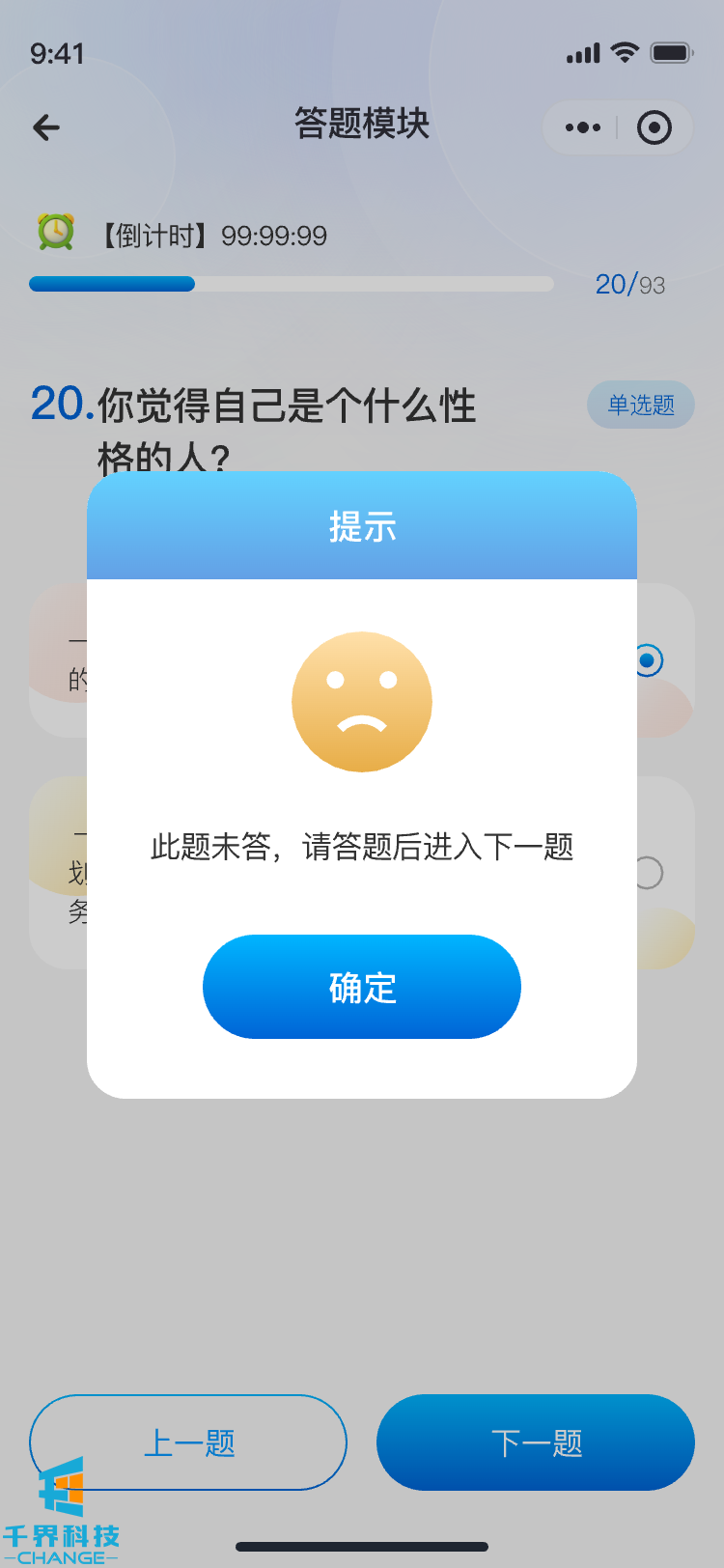Go to next question 下一题

tap(536, 1442)
